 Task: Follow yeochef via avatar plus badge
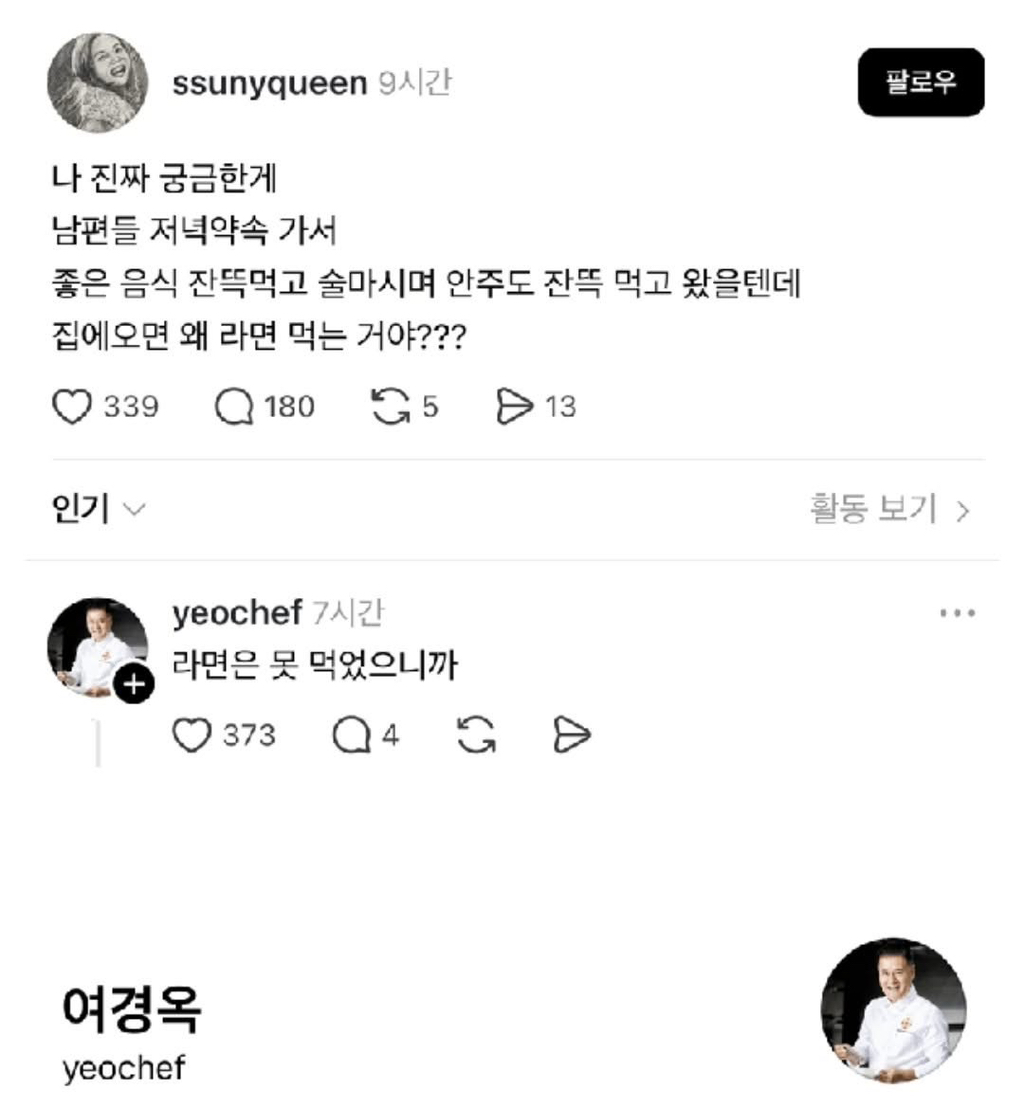[133, 688]
